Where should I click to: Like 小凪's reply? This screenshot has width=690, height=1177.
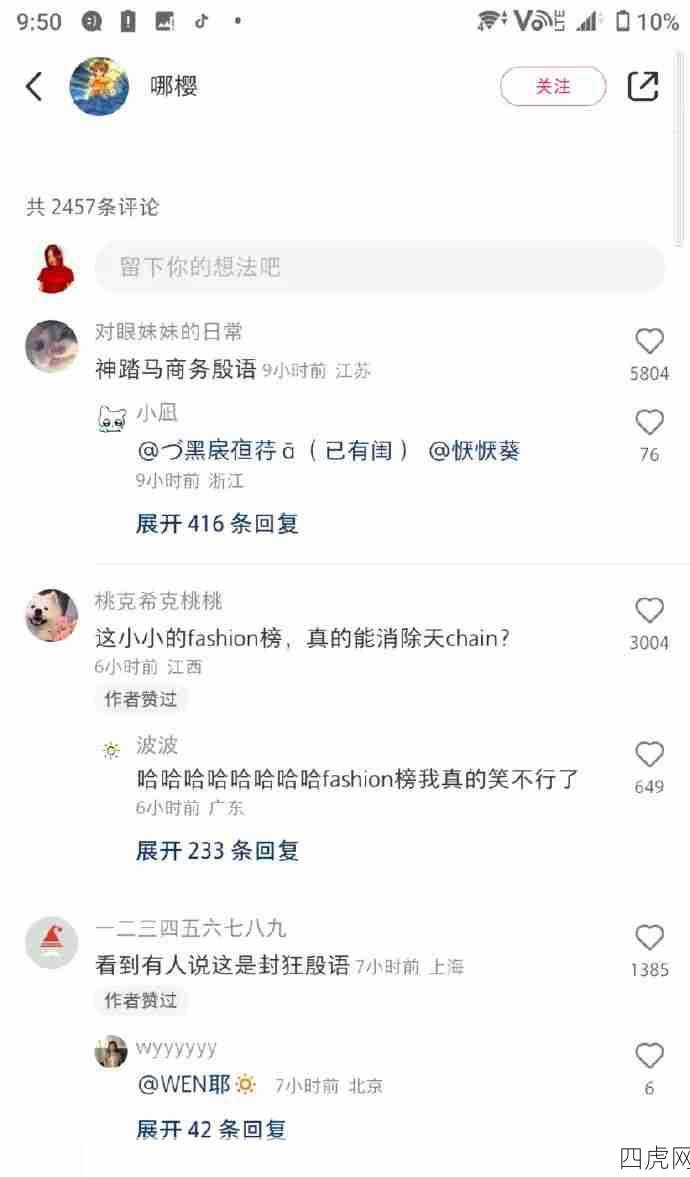click(x=650, y=423)
